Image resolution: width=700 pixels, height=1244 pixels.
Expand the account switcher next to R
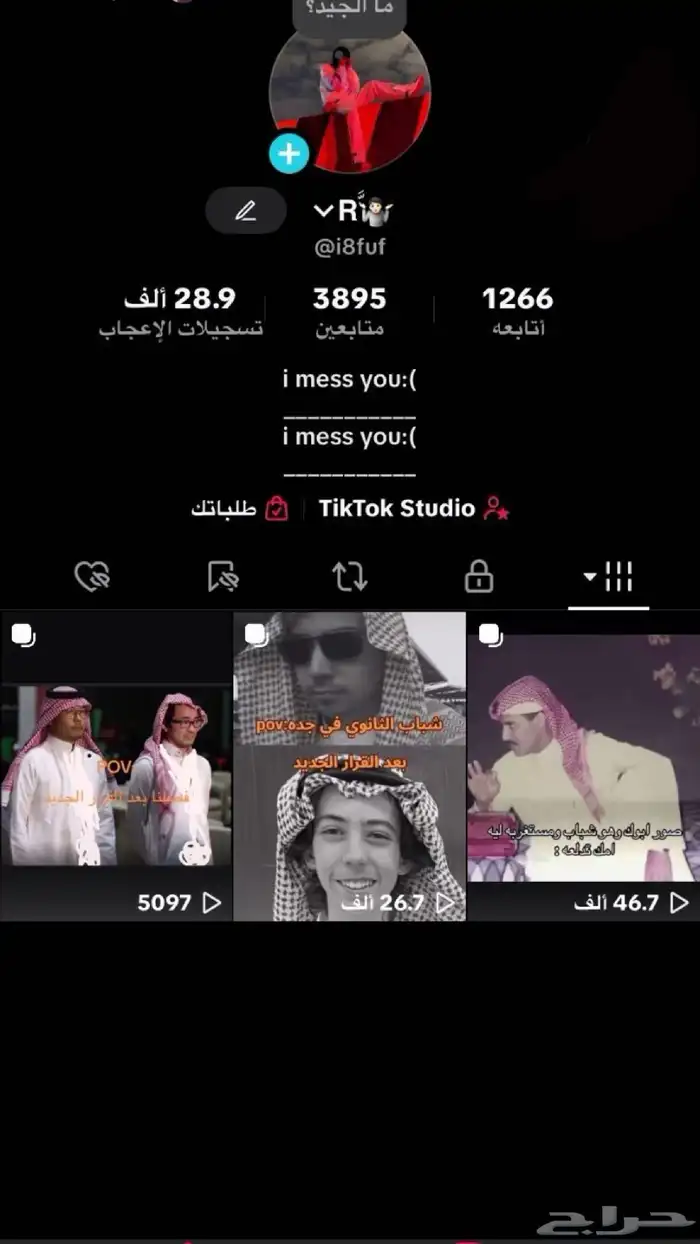click(x=323, y=210)
